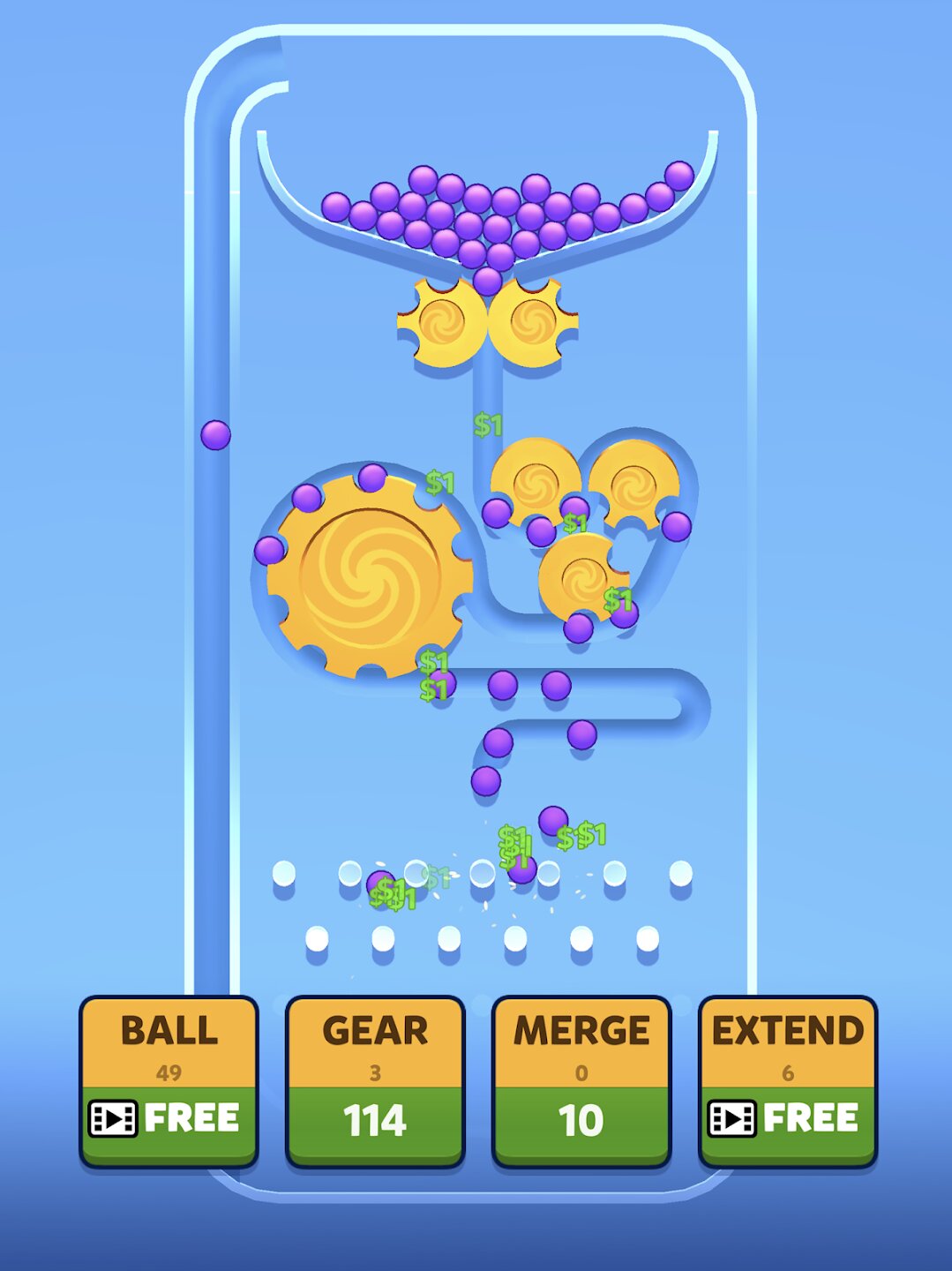The image size is (952, 1271).
Task: Get a free ball by watching an ad
Action: 169,1080
